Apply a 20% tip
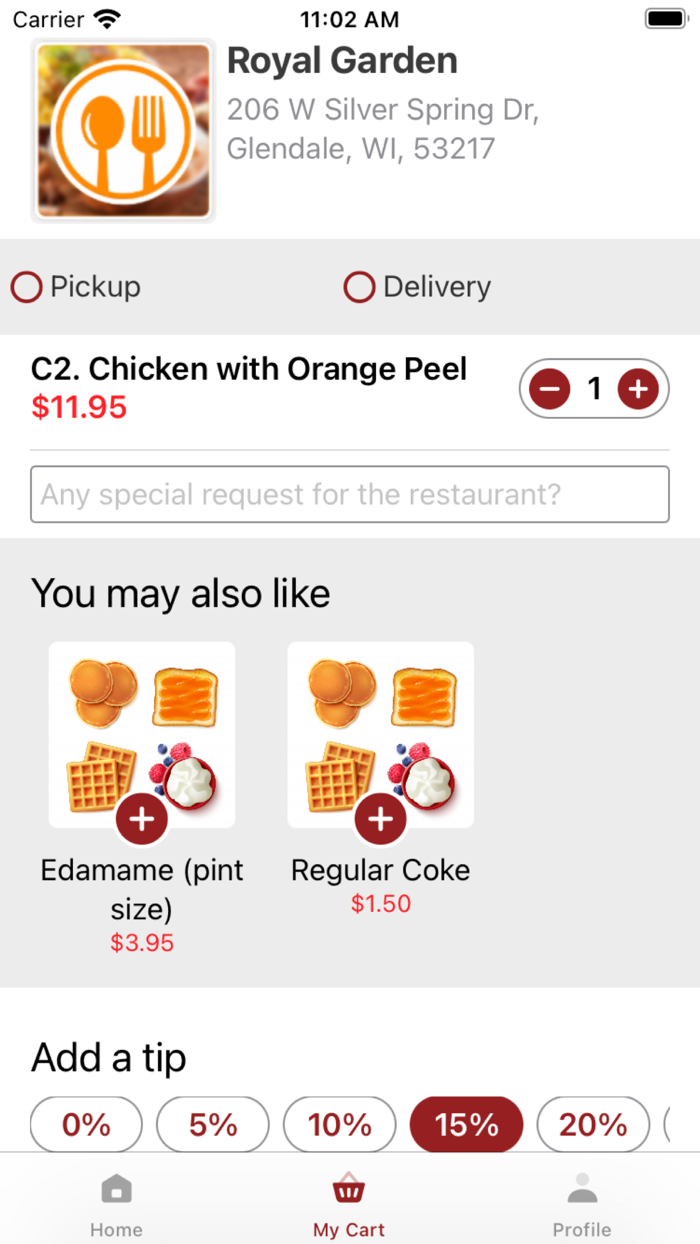This screenshot has height=1244, width=700. tap(593, 1125)
